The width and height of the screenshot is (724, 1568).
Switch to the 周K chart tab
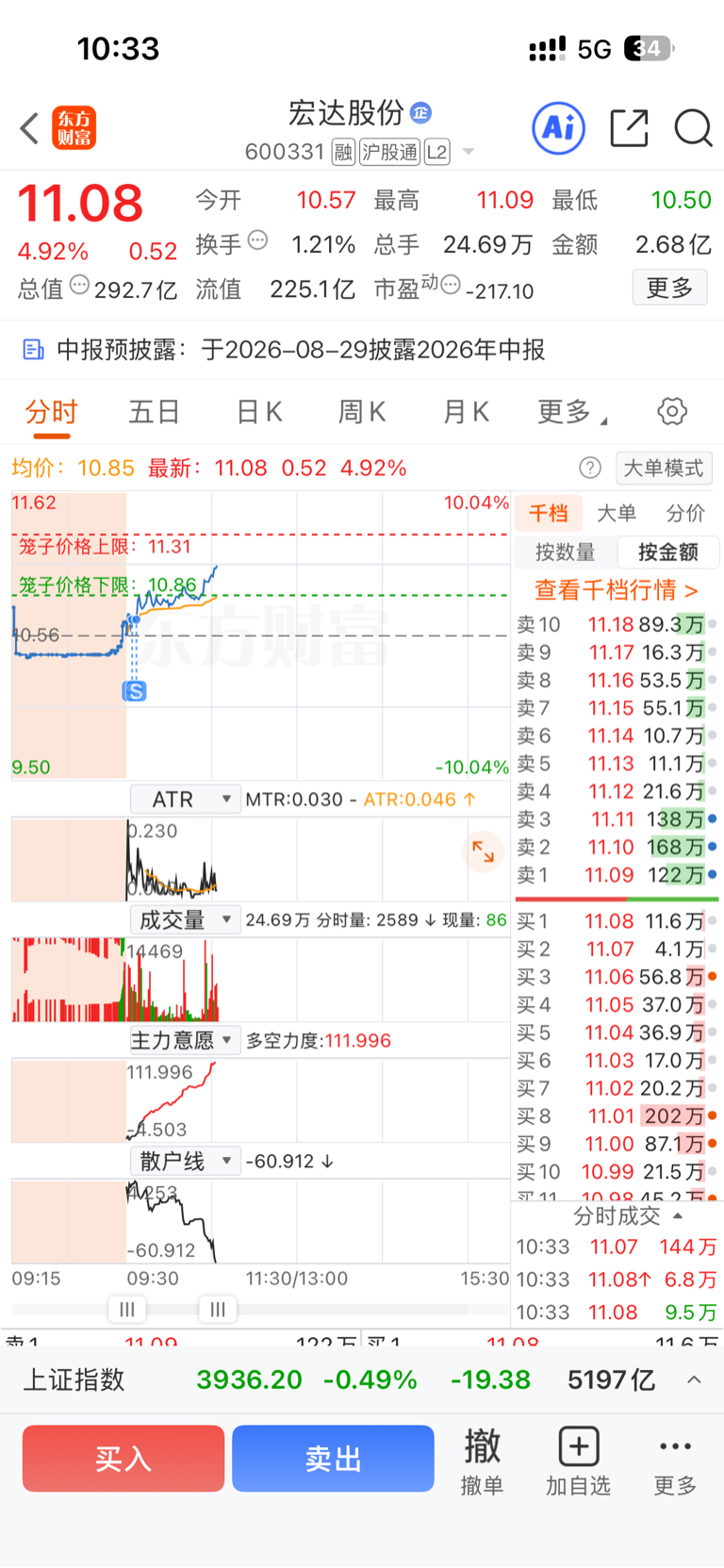click(362, 412)
